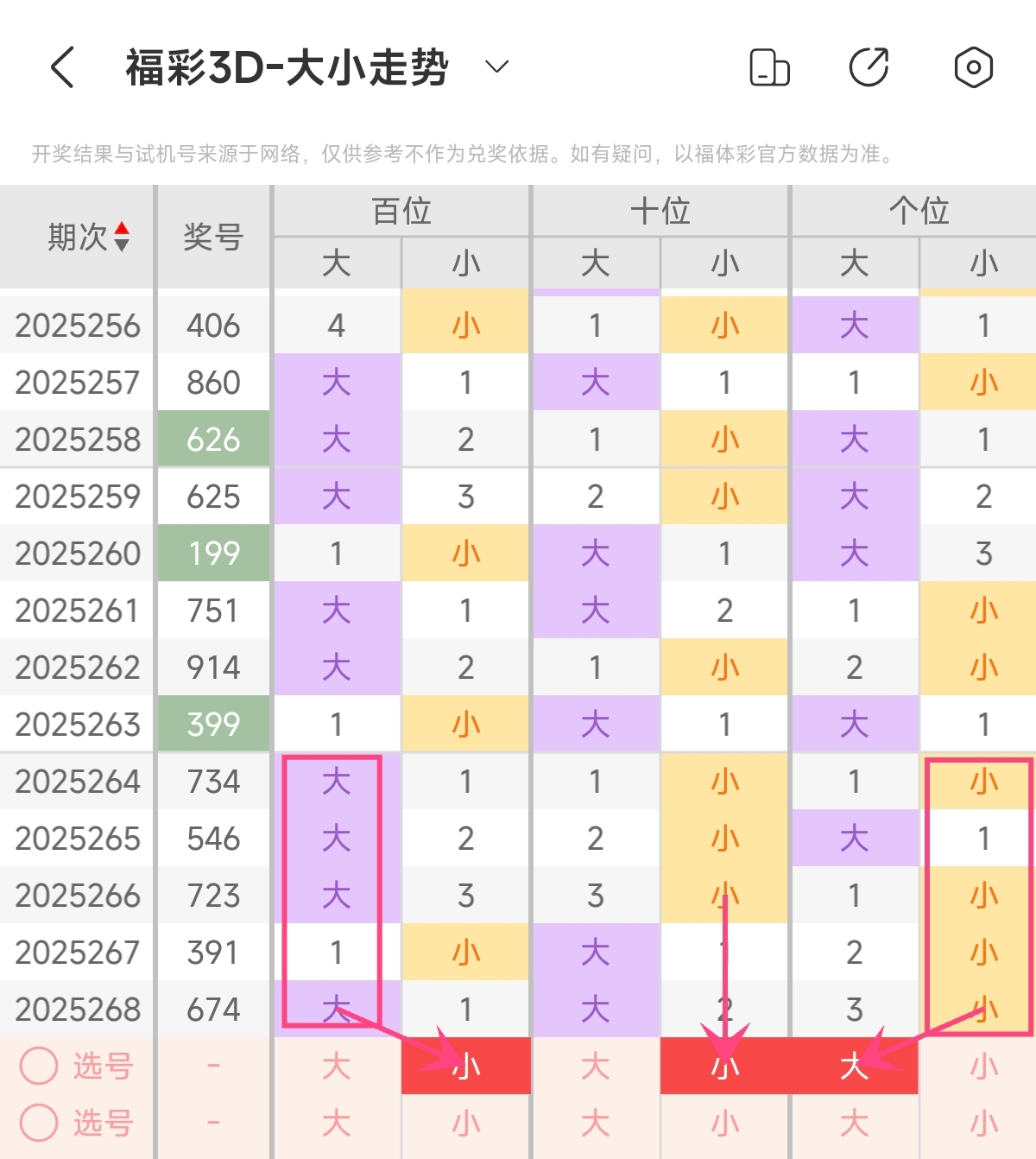
Task: Pick 小 under 个位 in the first 选号 row
Action: pos(983,1067)
